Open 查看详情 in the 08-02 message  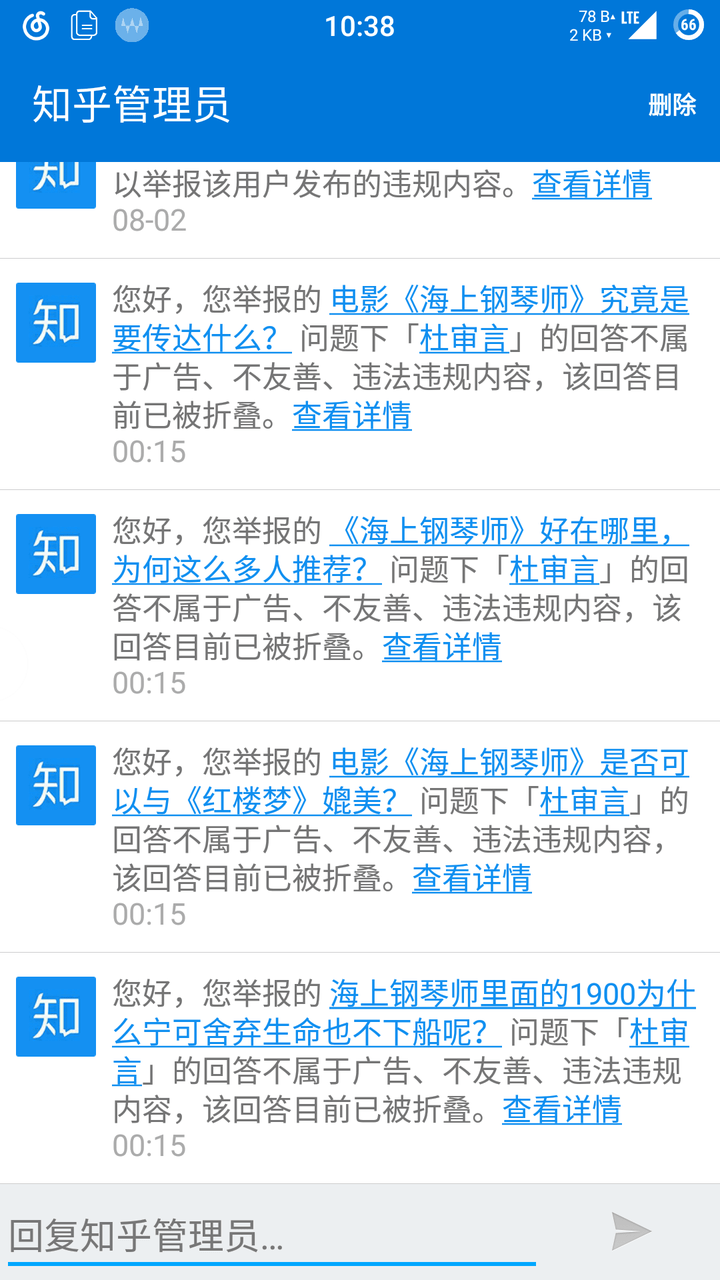click(x=592, y=185)
